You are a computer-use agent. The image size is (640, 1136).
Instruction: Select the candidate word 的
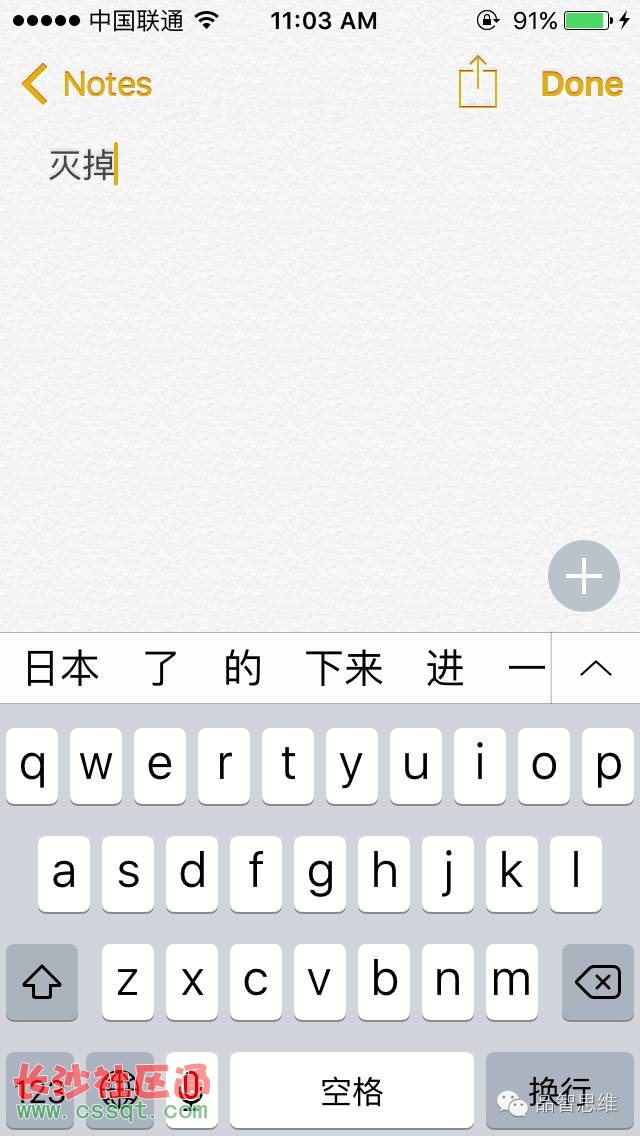pos(242,668)
